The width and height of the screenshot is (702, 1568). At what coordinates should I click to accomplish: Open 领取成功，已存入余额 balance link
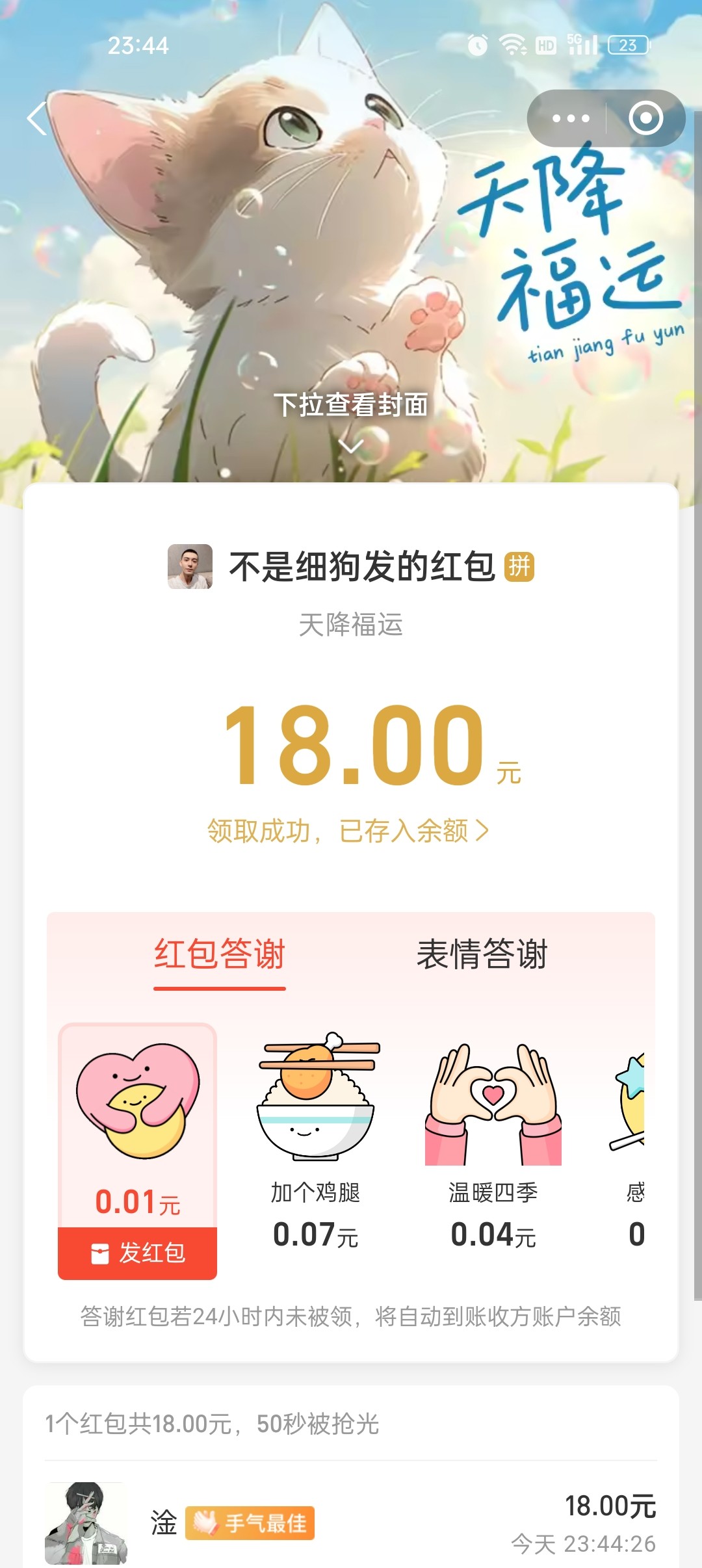click(x=348, y=831)
